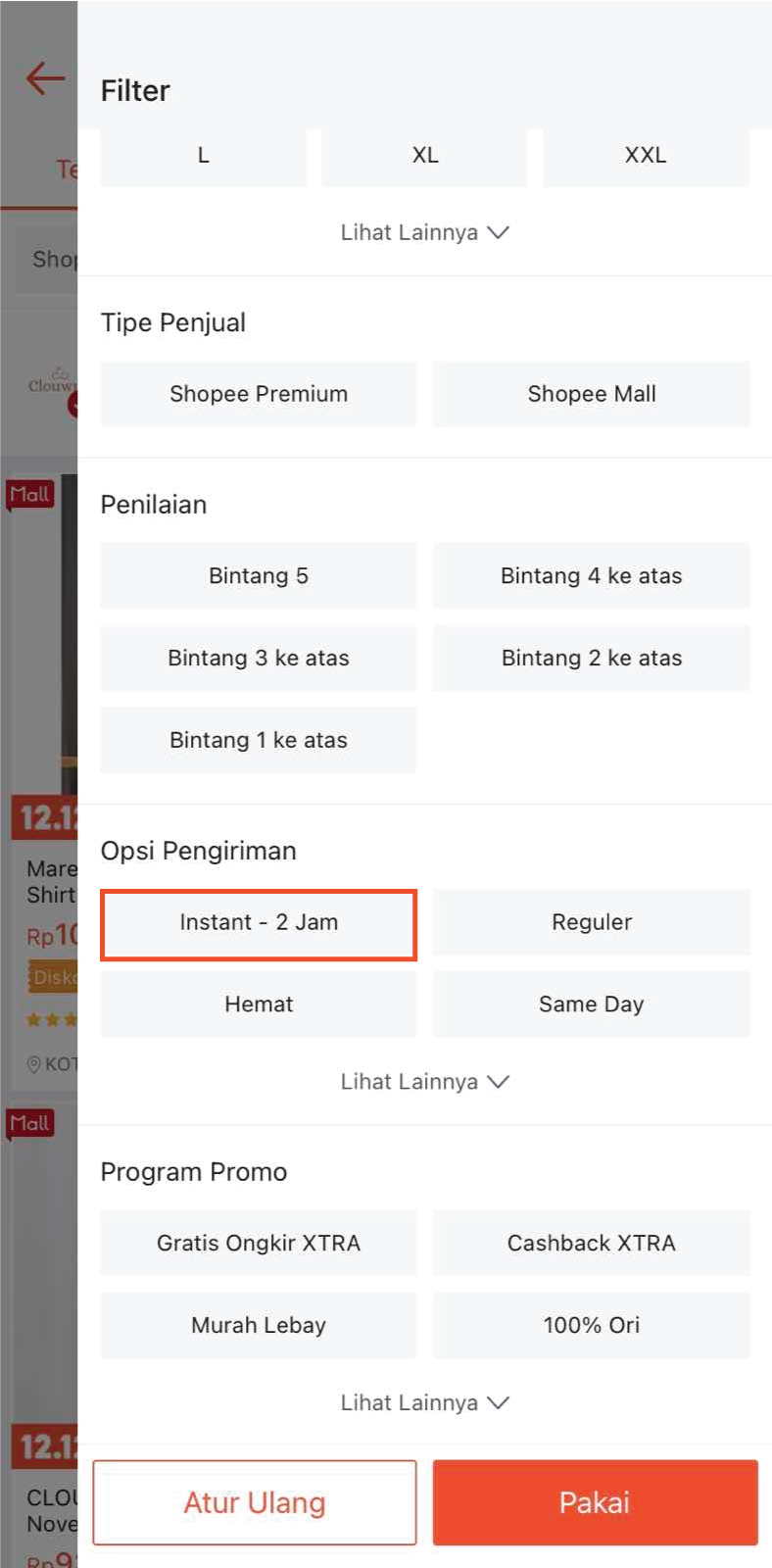Select the Same Day delivery filter
Screen dimensions: 772x1568
[591, 1004]
